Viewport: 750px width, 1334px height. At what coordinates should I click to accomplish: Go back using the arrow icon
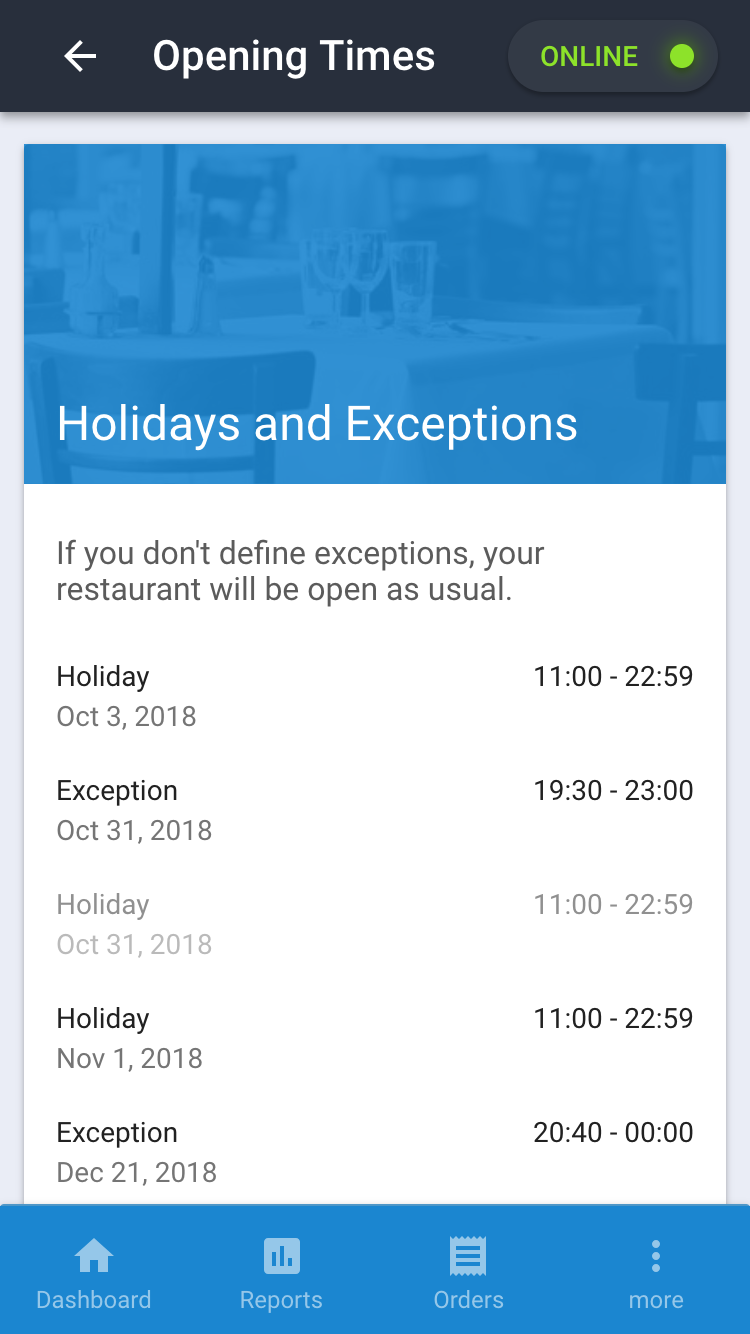[80, 56]
